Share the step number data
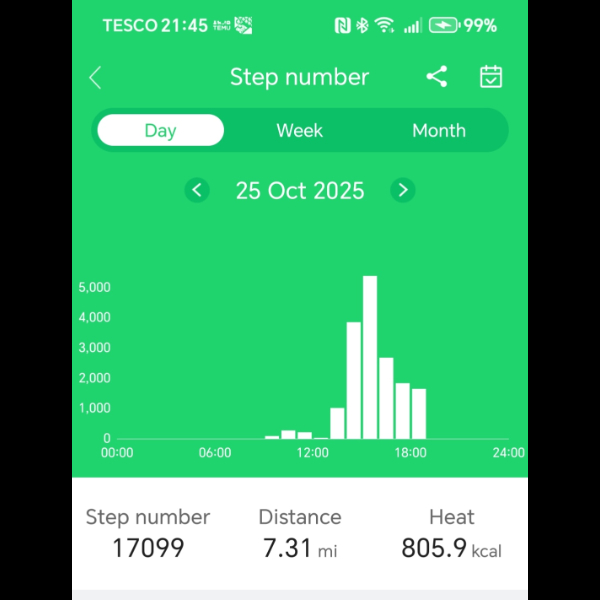The width and height of the screenshot is (600, 600). pyautogui.click(x=437, y=77)
